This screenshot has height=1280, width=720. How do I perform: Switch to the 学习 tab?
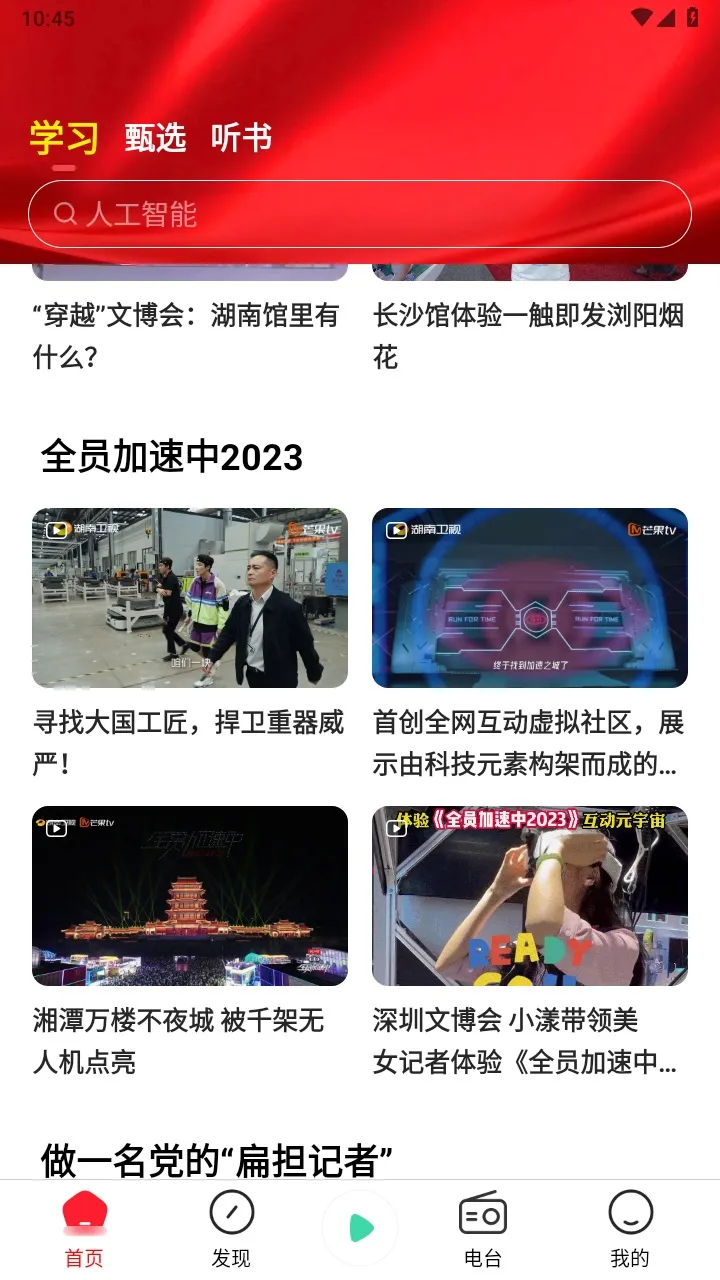tap(64, 138)
